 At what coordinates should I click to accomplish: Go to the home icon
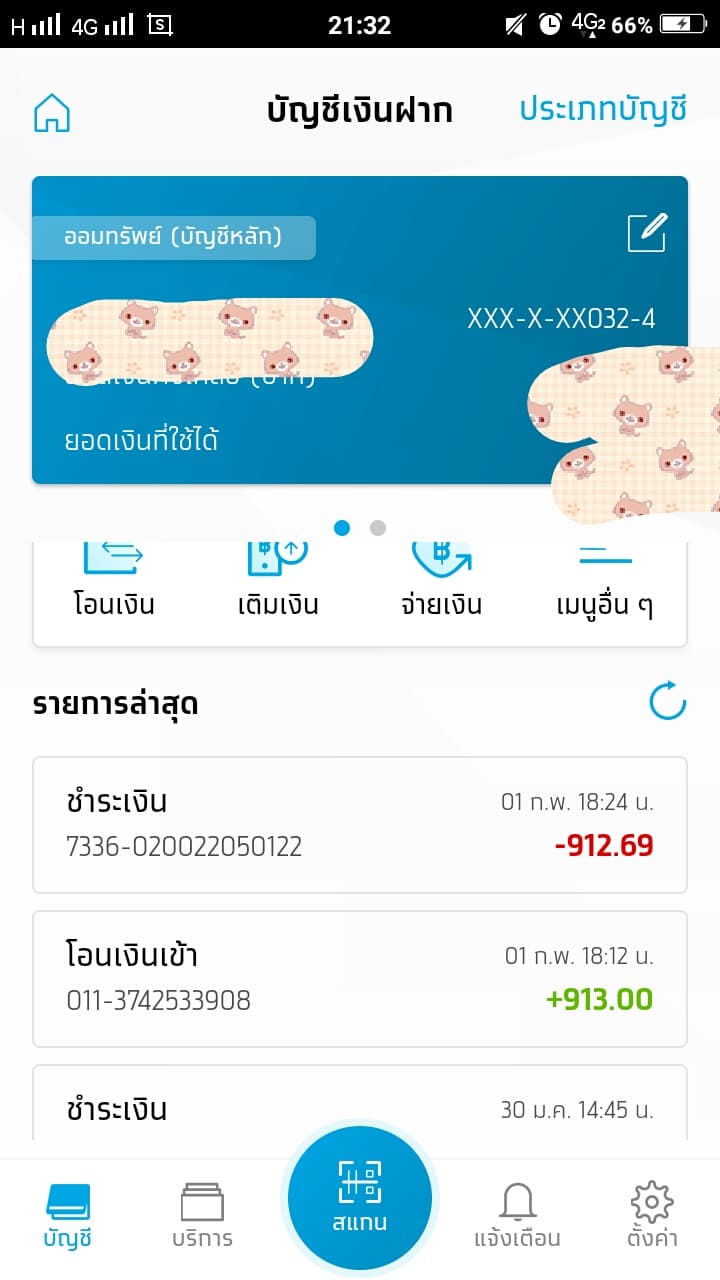[53, 113]
